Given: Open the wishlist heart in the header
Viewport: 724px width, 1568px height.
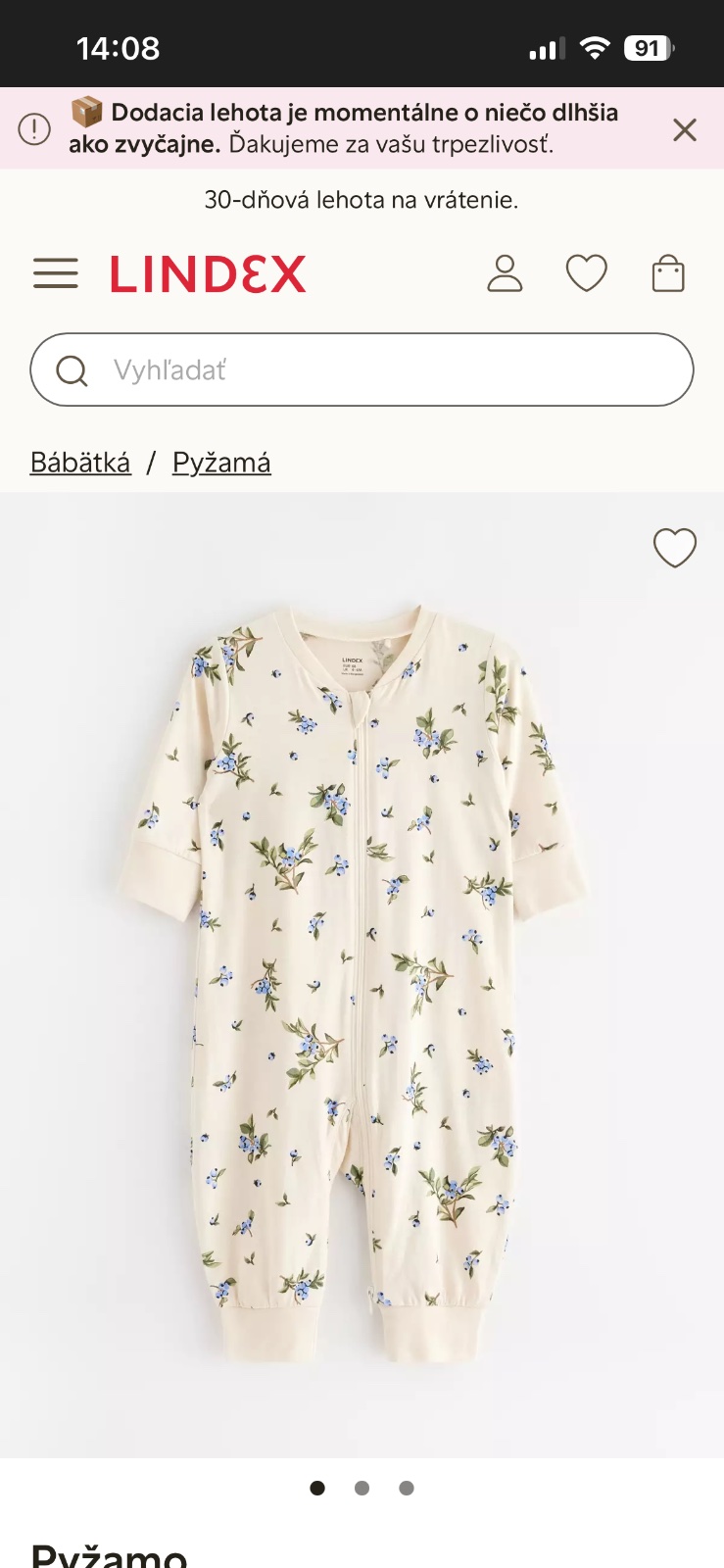Looking at the screenshot, I should coord(586,273).
